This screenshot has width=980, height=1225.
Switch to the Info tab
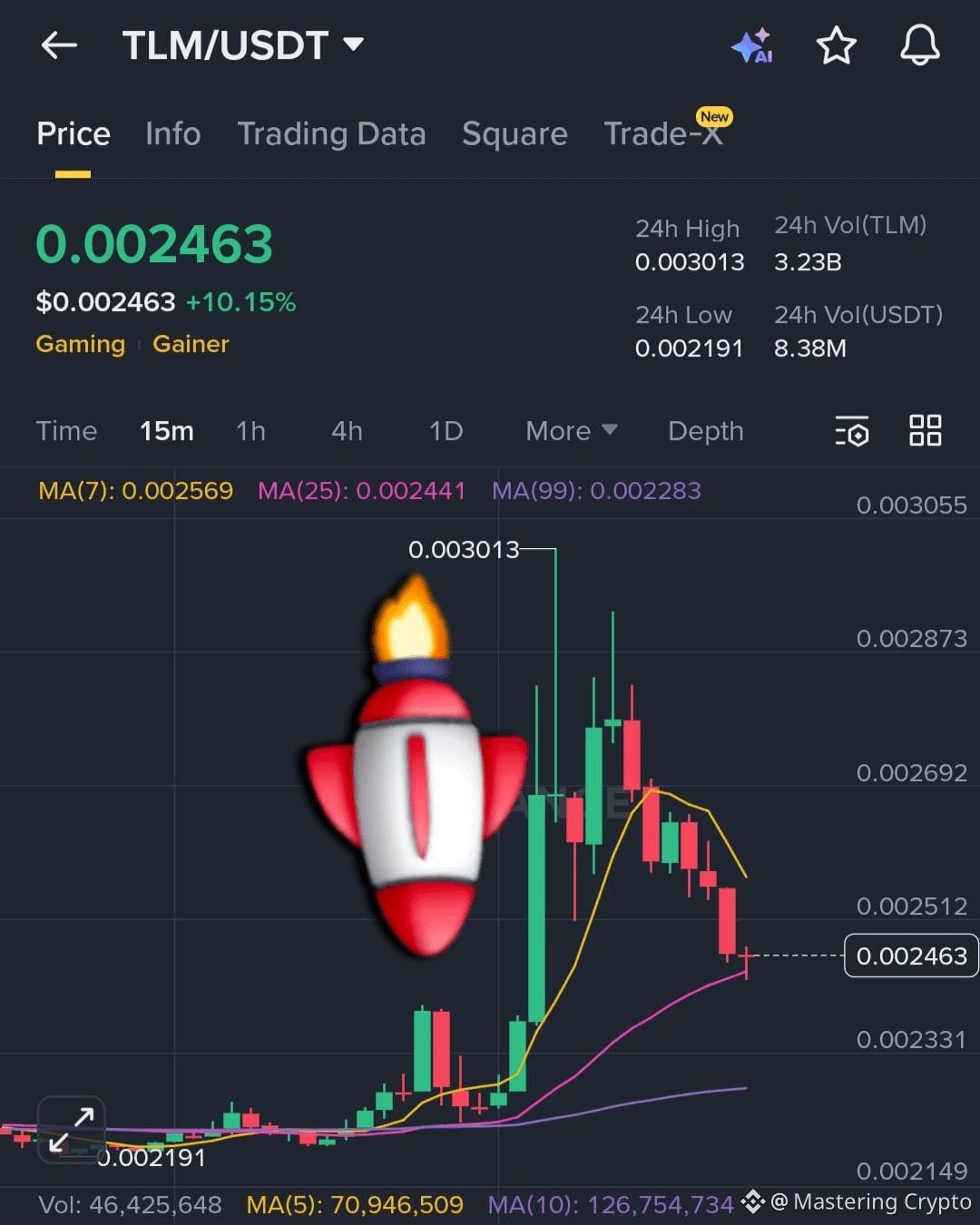click(172, 133)
